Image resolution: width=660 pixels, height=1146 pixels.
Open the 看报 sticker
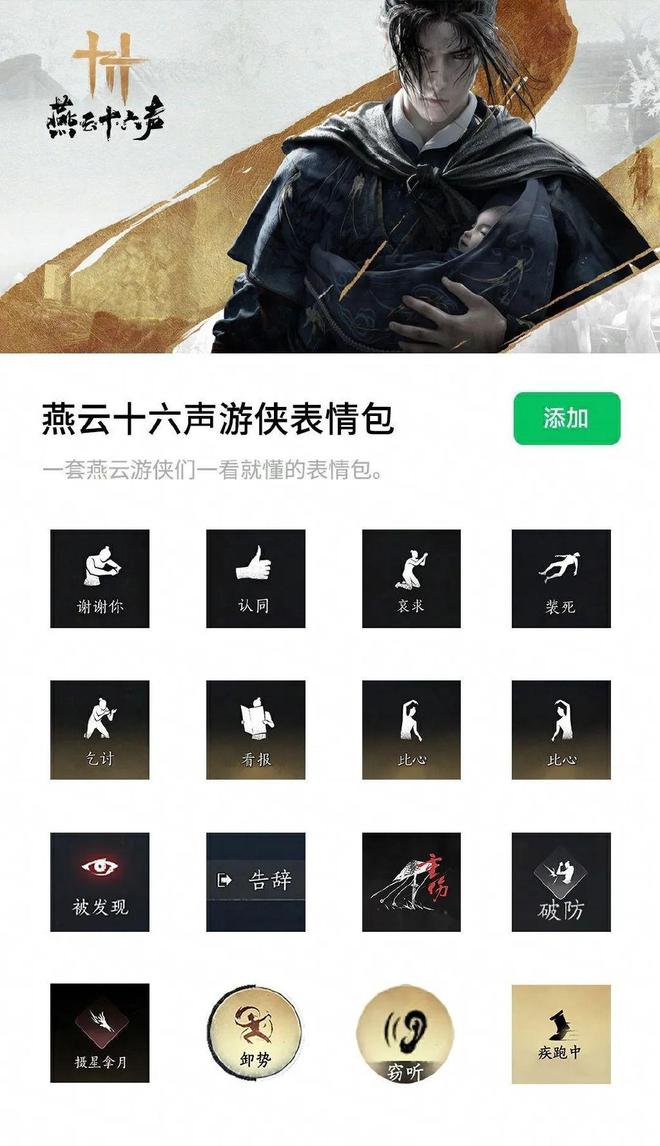pyautogui.click(x=255, y=730)
